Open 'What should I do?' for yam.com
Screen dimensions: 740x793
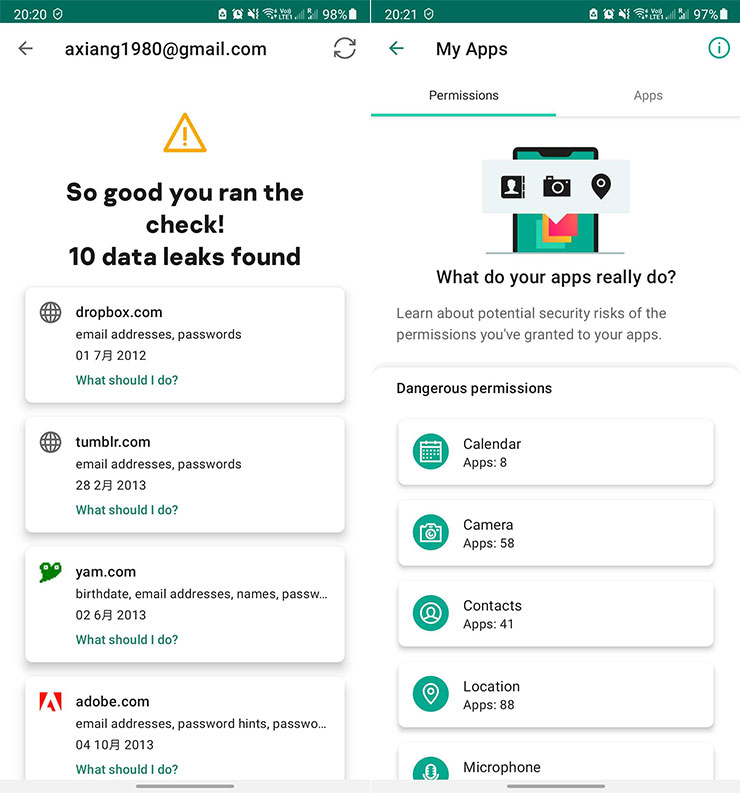click(x=127, y=640)
